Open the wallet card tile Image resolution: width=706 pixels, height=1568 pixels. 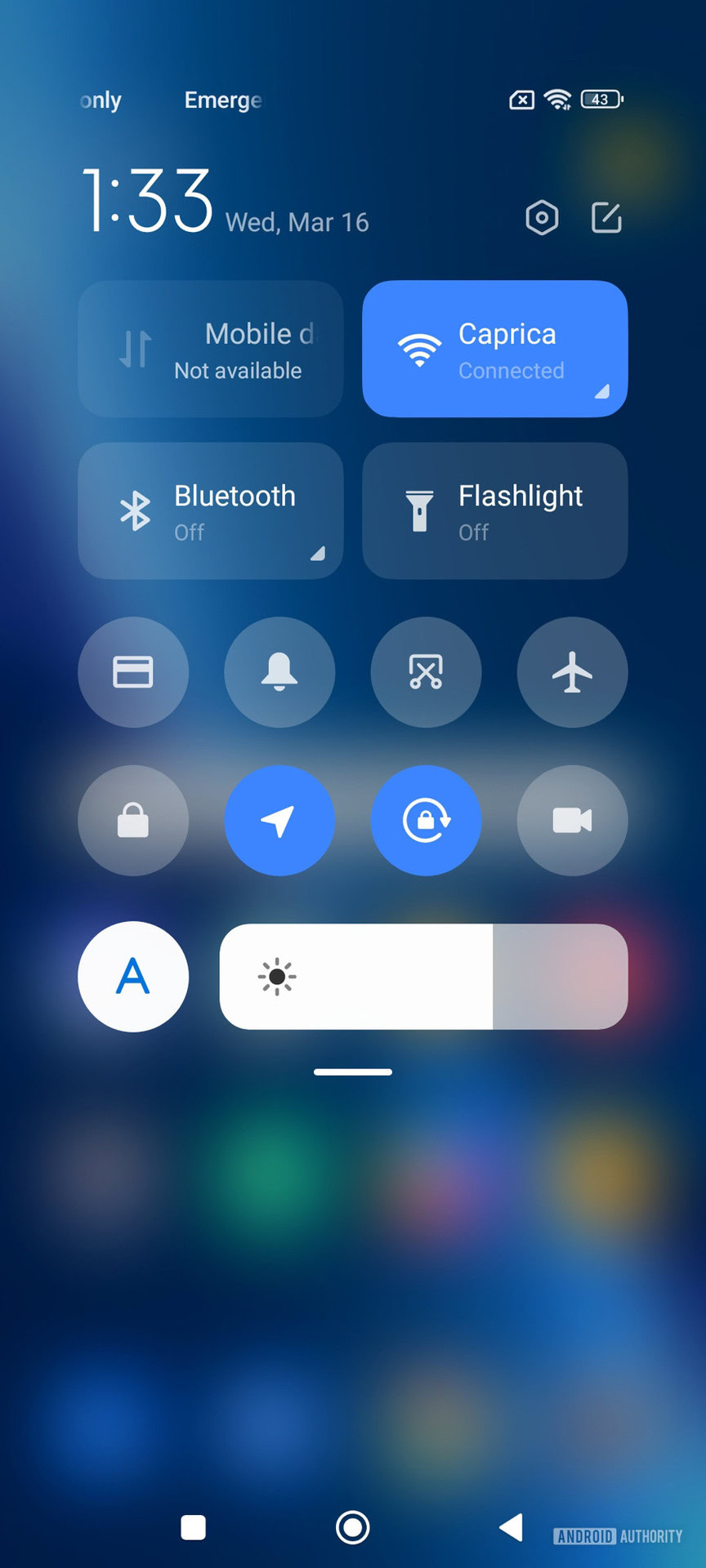click(133, 672)
